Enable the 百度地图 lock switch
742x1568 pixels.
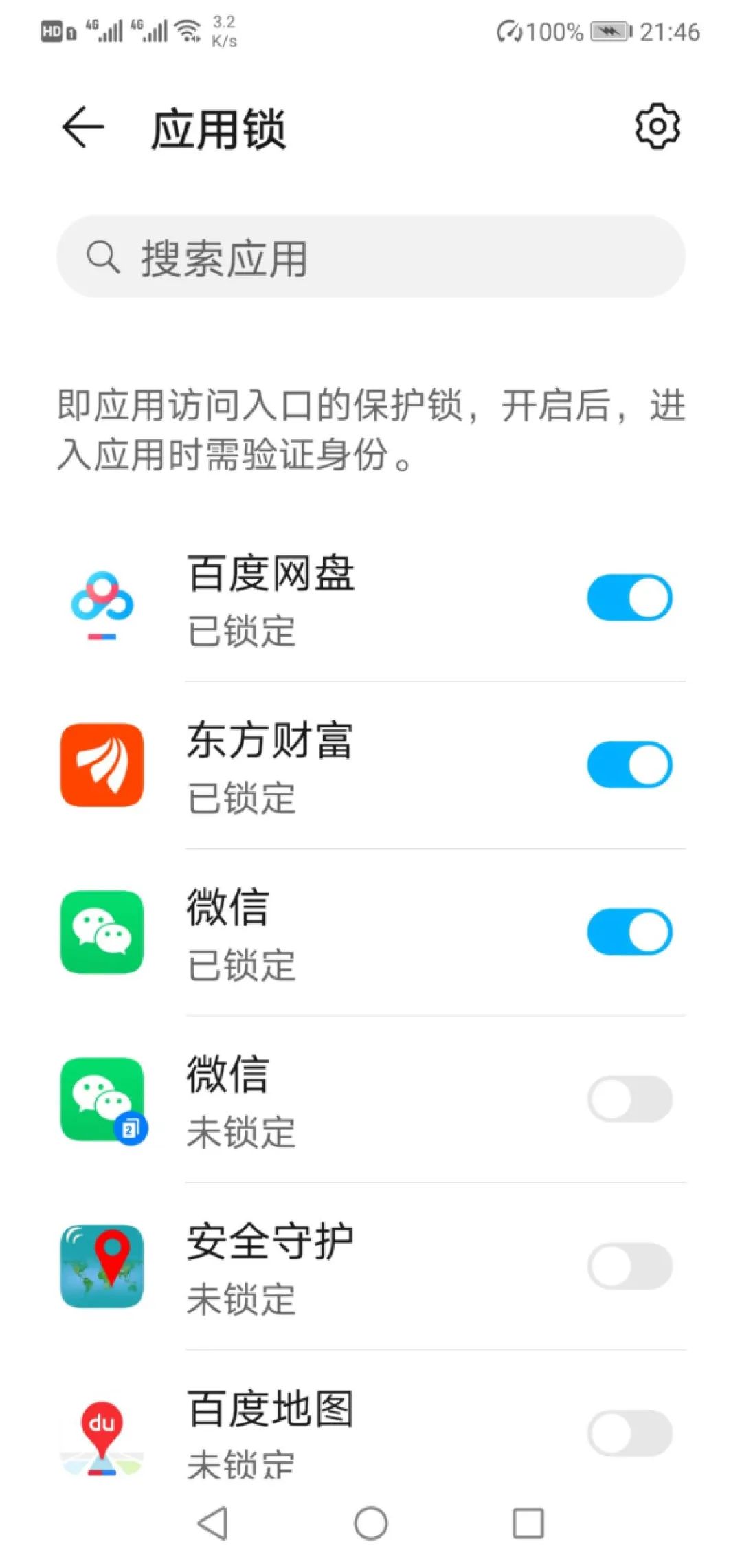point(629,1432)
